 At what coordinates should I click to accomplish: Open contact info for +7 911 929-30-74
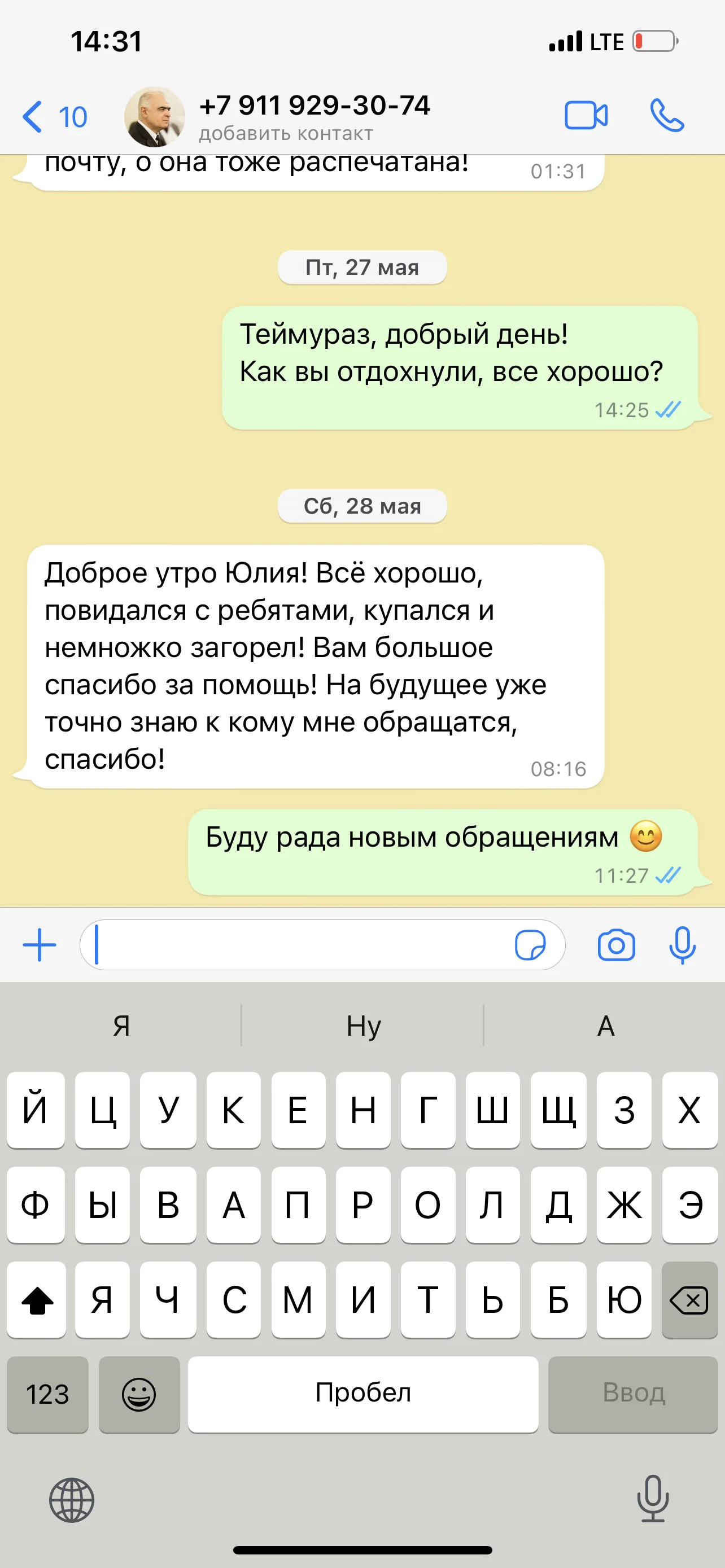coord(313,116)
